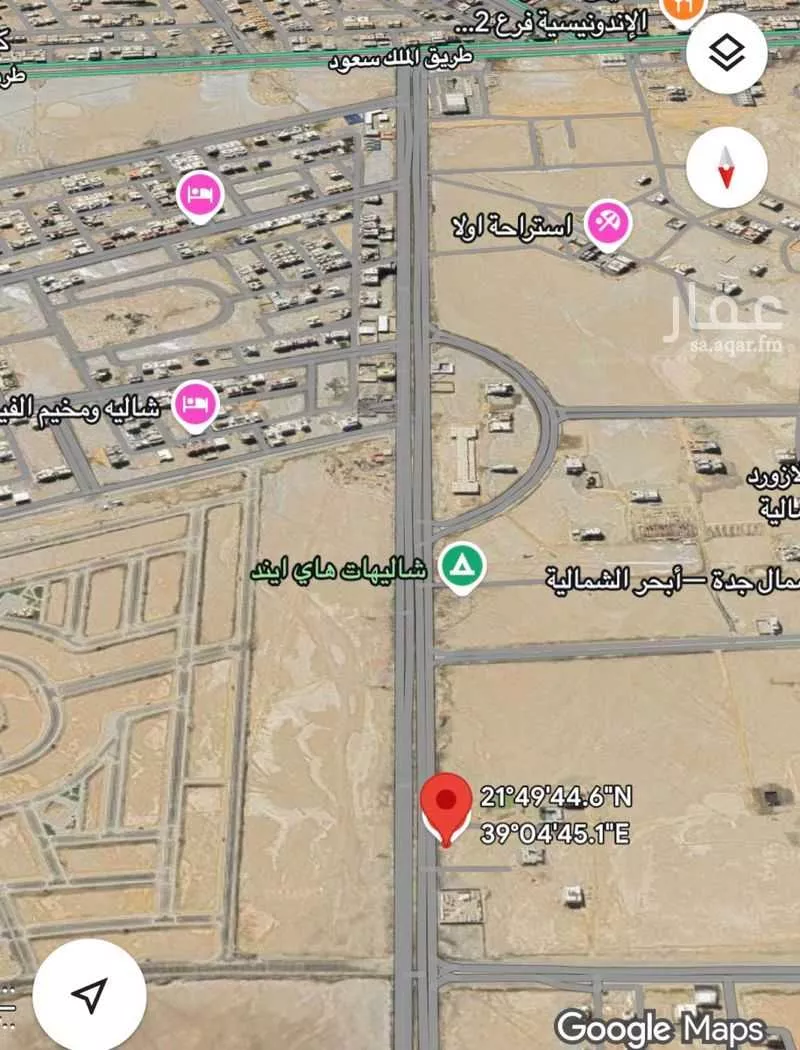The image size is (800, 1050).
Task: Center map on my current location
Action: [x=90, y=994]
